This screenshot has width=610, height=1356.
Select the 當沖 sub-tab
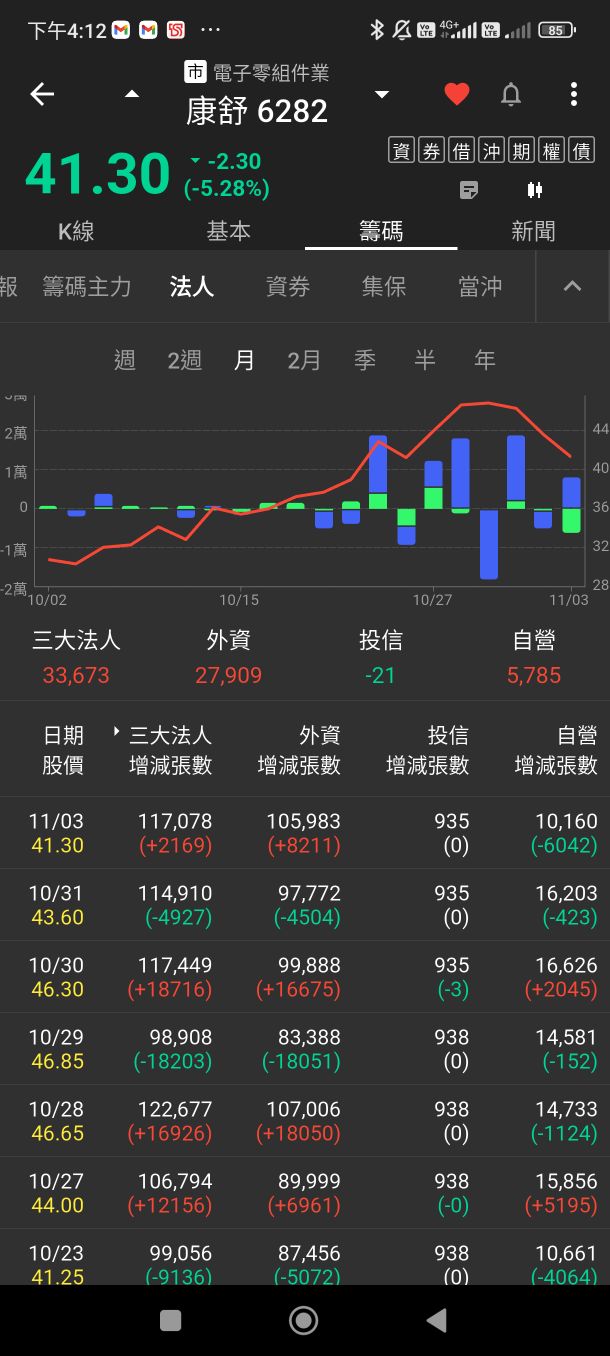point(480,287)
